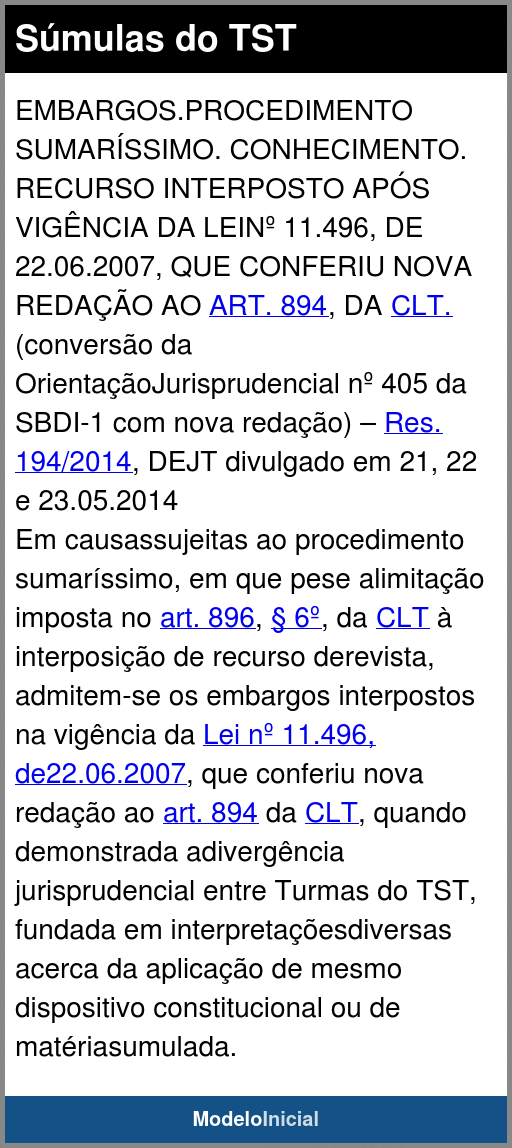Viewport: 512px width, 1148px height.
Task: Open the CLT. link in the heading
Action: point(421,306)
